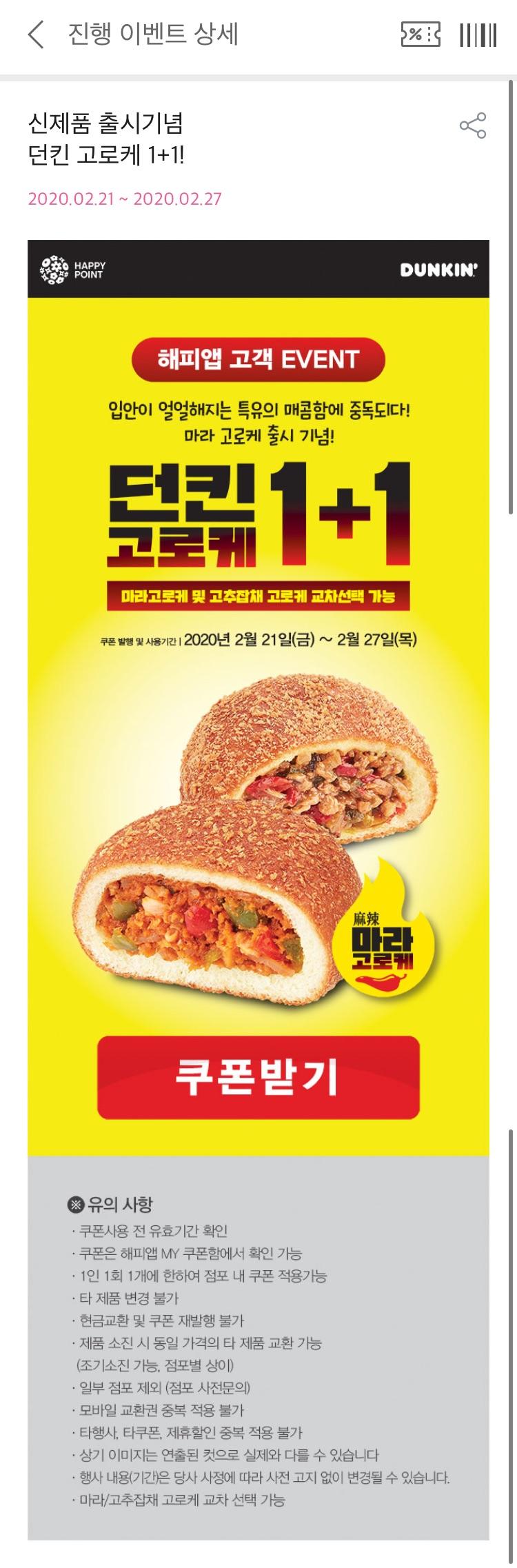Open the coupon ticket icon

(x=420, y=34)
